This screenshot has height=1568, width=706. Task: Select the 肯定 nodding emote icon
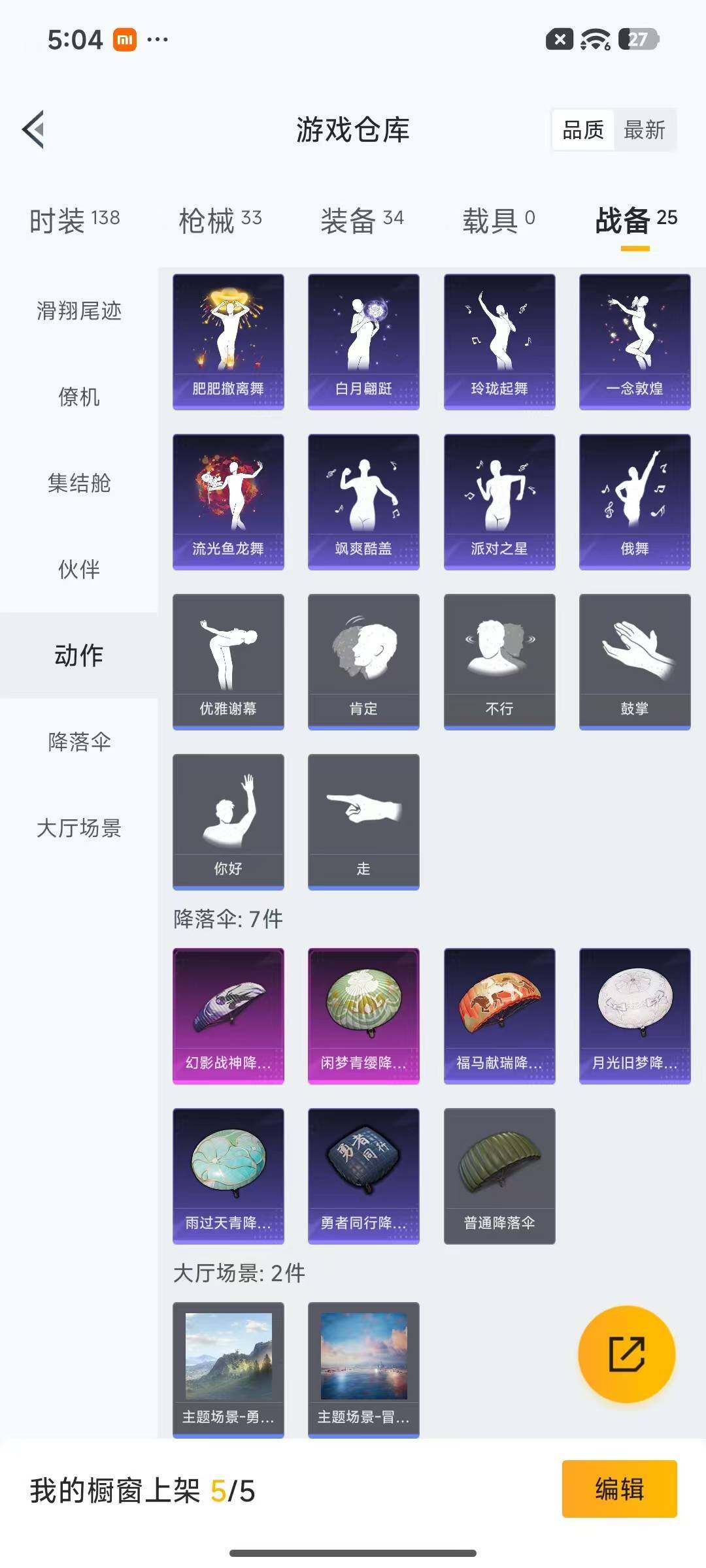point(363,660)
